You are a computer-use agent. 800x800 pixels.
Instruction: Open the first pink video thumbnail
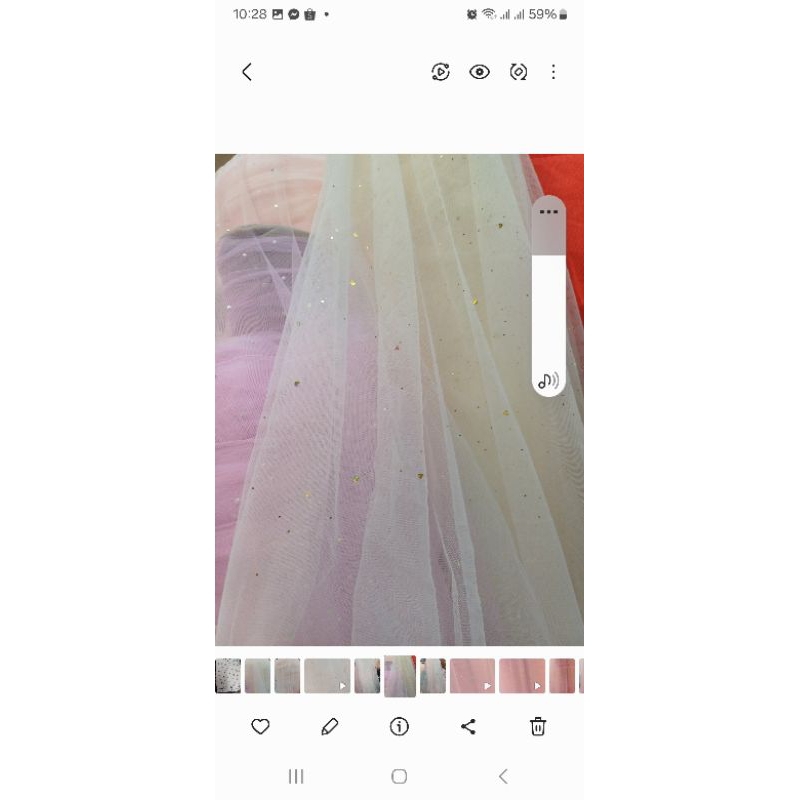(472, 676)
